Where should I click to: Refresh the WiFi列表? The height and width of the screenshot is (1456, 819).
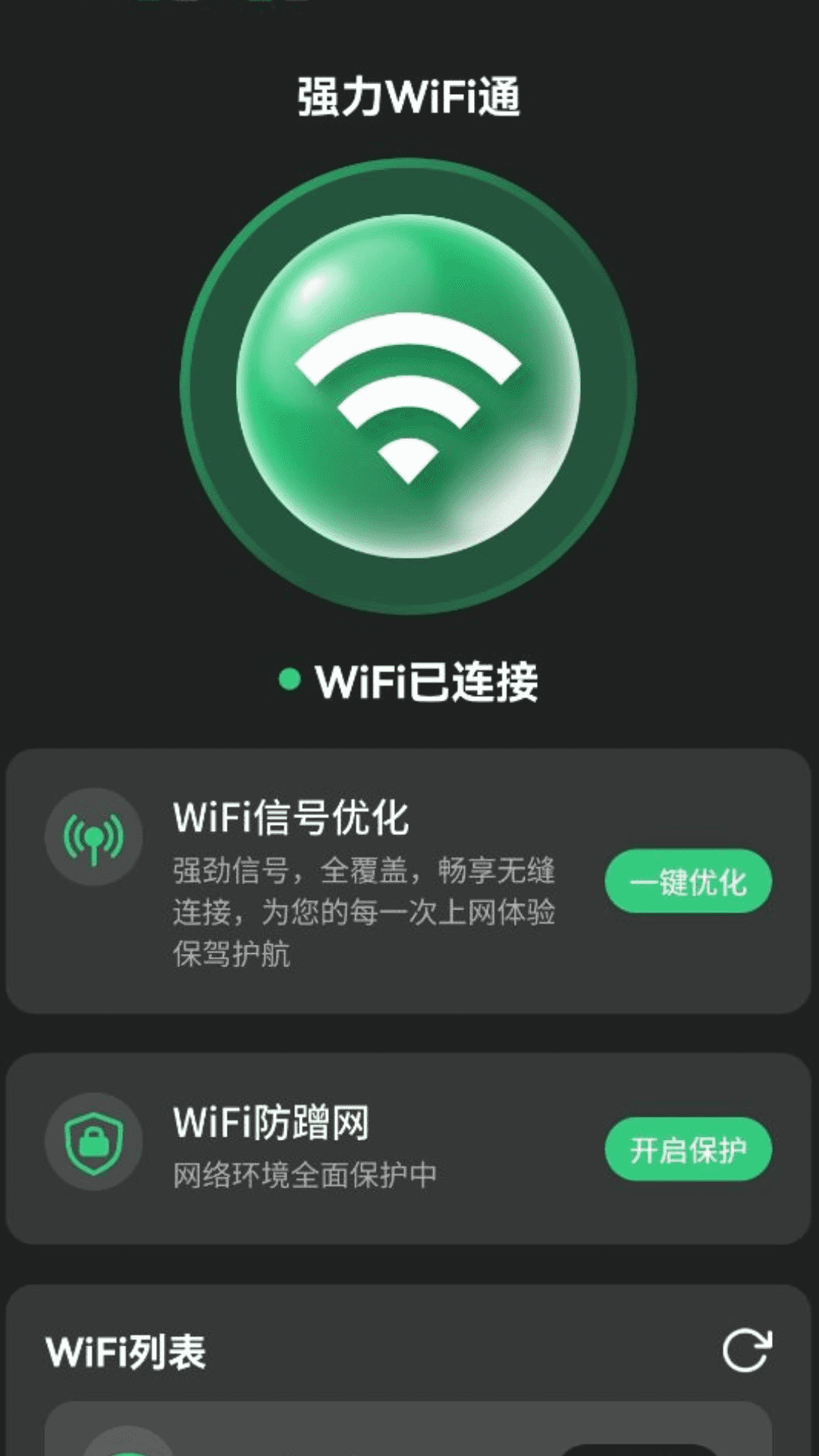[747, 1351]
